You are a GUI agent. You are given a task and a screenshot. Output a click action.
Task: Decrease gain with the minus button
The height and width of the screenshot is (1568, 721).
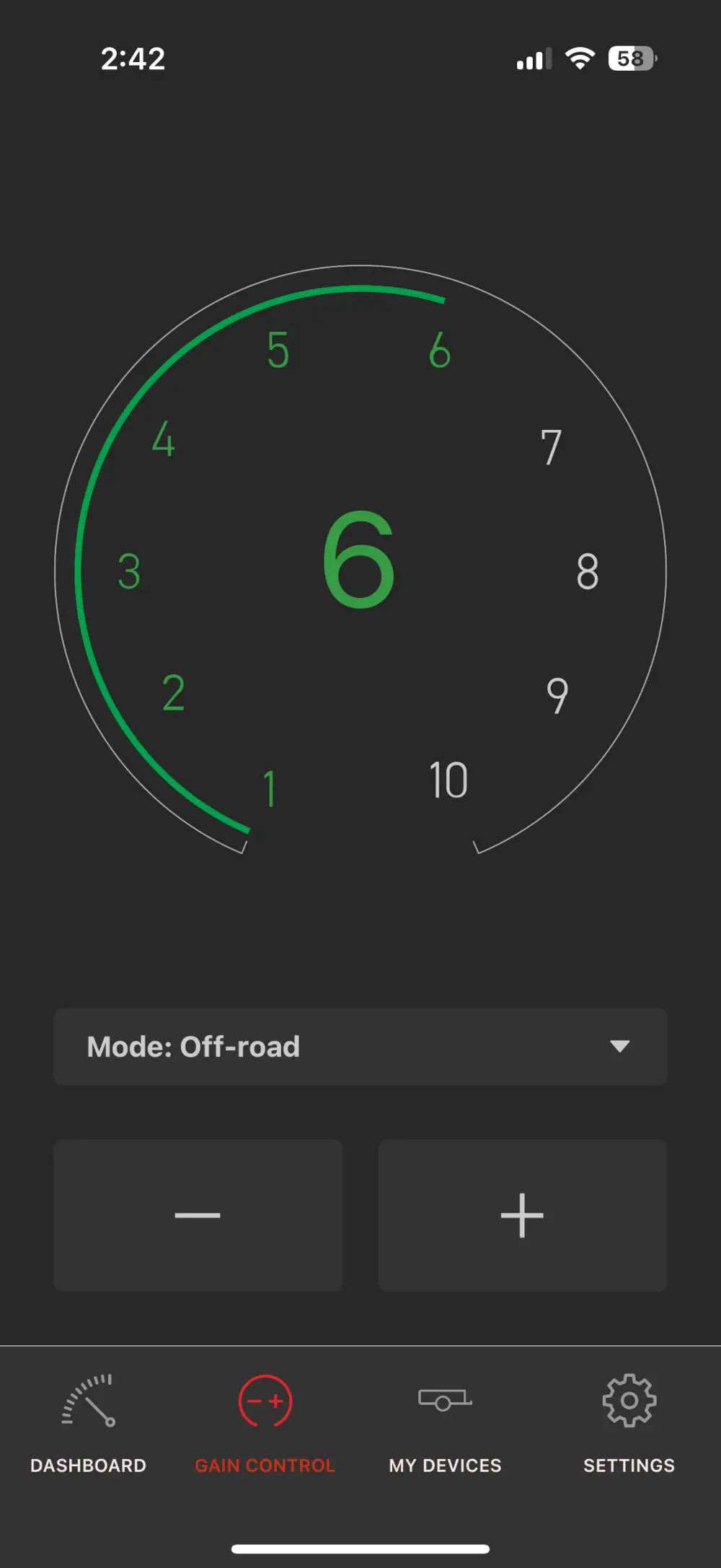click(198, 1215)
